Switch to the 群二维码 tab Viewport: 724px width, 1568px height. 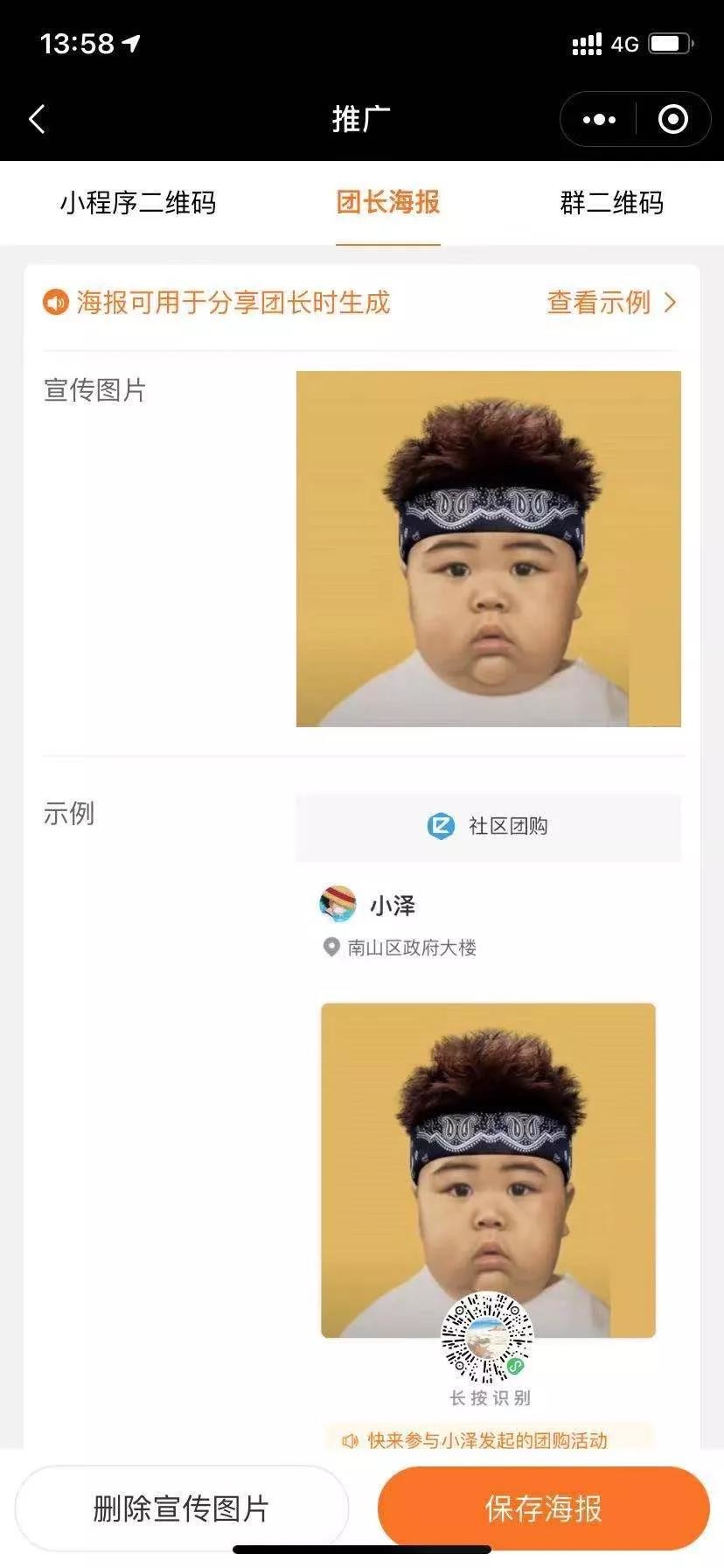pyautogui.click(x=611, y=203)
